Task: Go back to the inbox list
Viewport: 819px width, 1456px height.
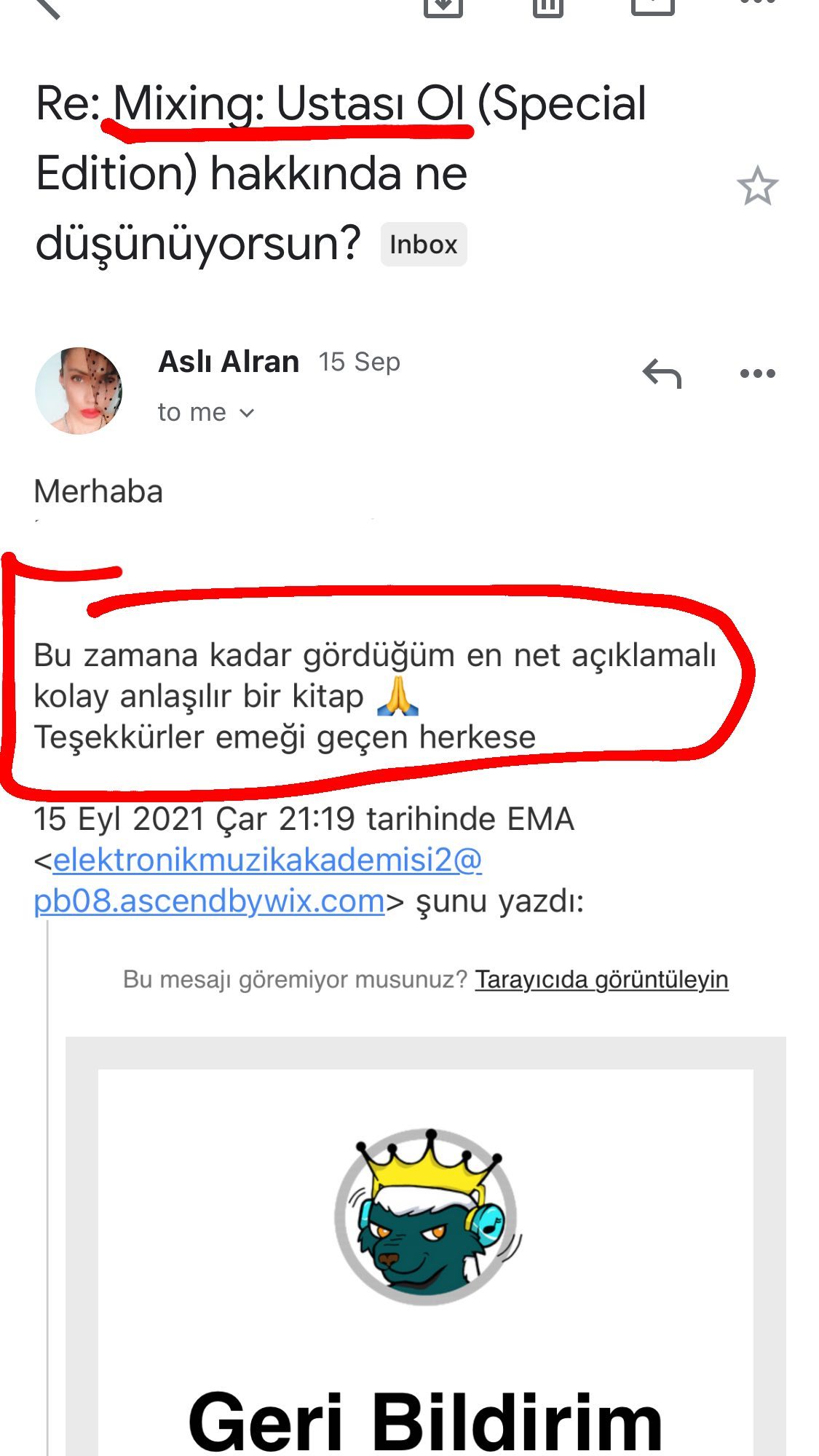Action: (x=48, y=6)
